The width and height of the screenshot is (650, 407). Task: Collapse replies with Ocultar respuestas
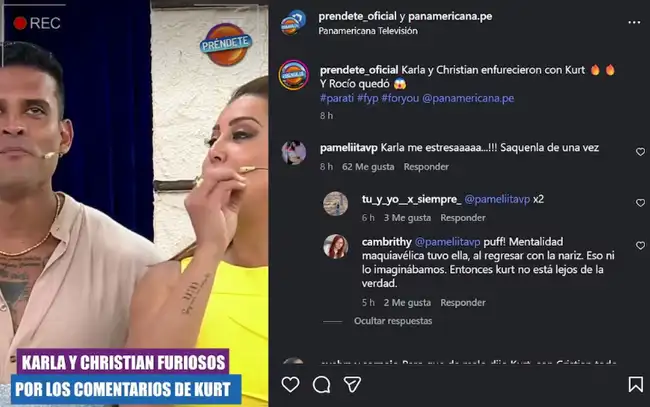tap(393, 321)
